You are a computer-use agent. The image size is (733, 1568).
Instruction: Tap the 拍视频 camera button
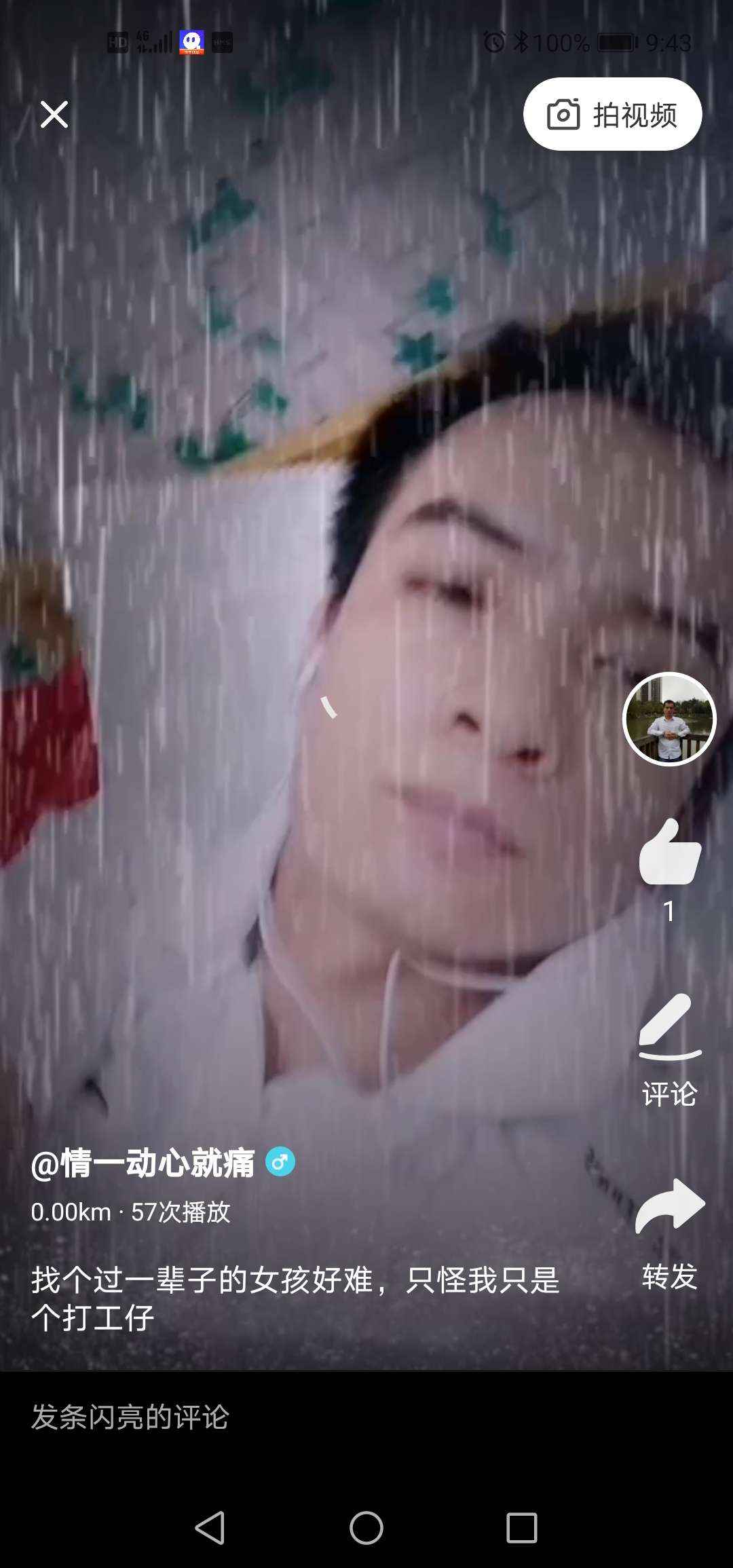tap(612, 114)
